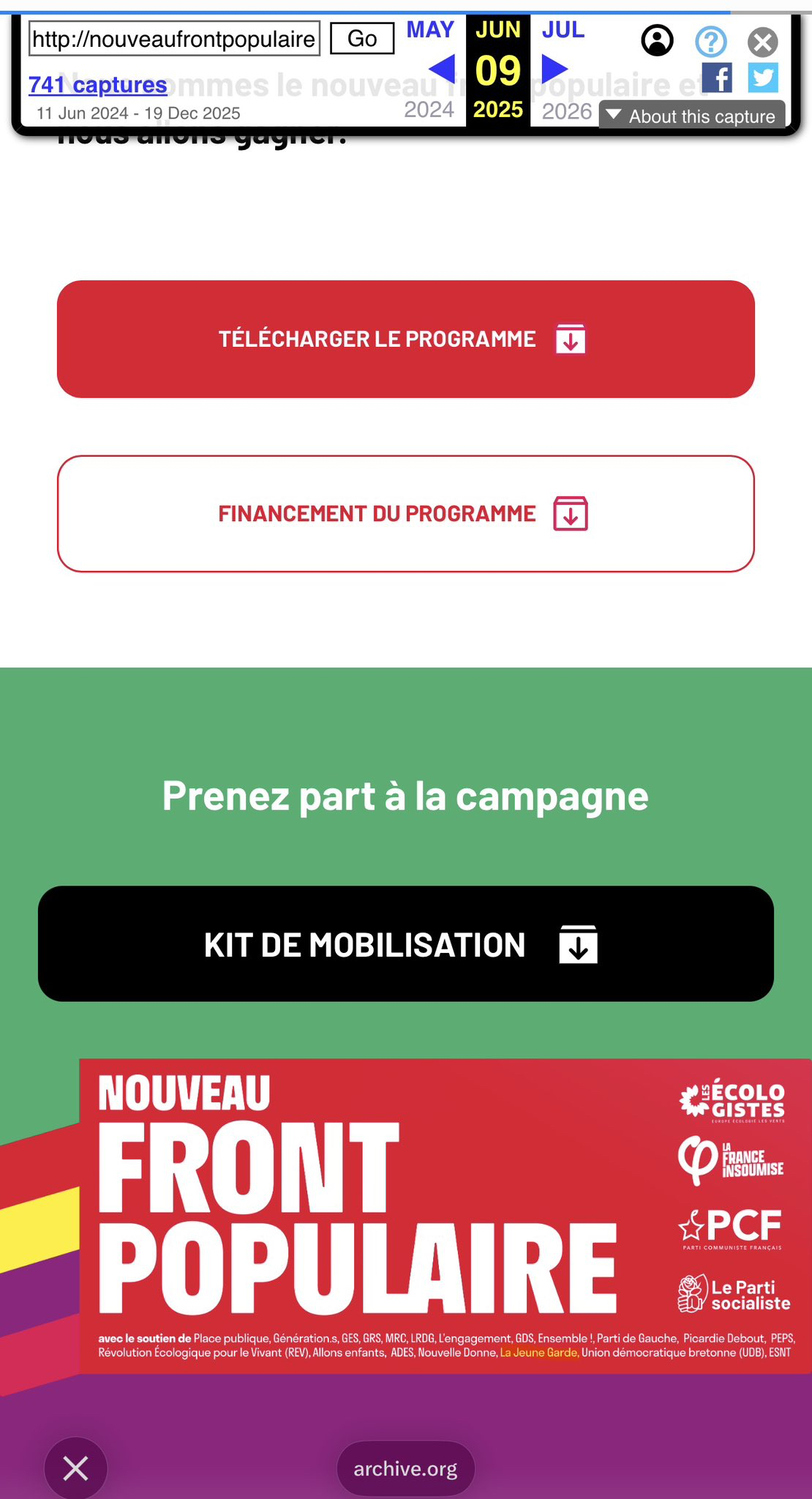Download via Télécharger le programme button
Screen dimensions: 812x1499
click(405, 338)
